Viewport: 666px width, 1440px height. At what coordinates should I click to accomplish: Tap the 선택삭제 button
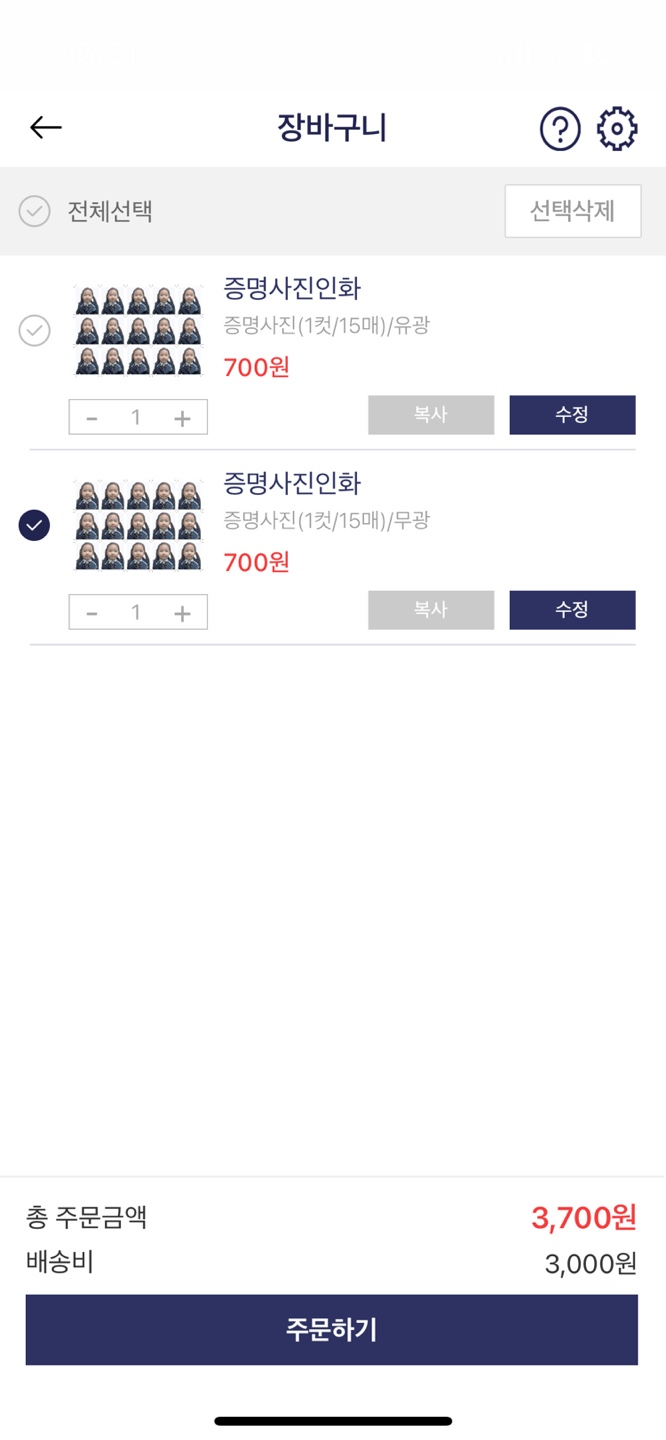[x=573, y=211]
